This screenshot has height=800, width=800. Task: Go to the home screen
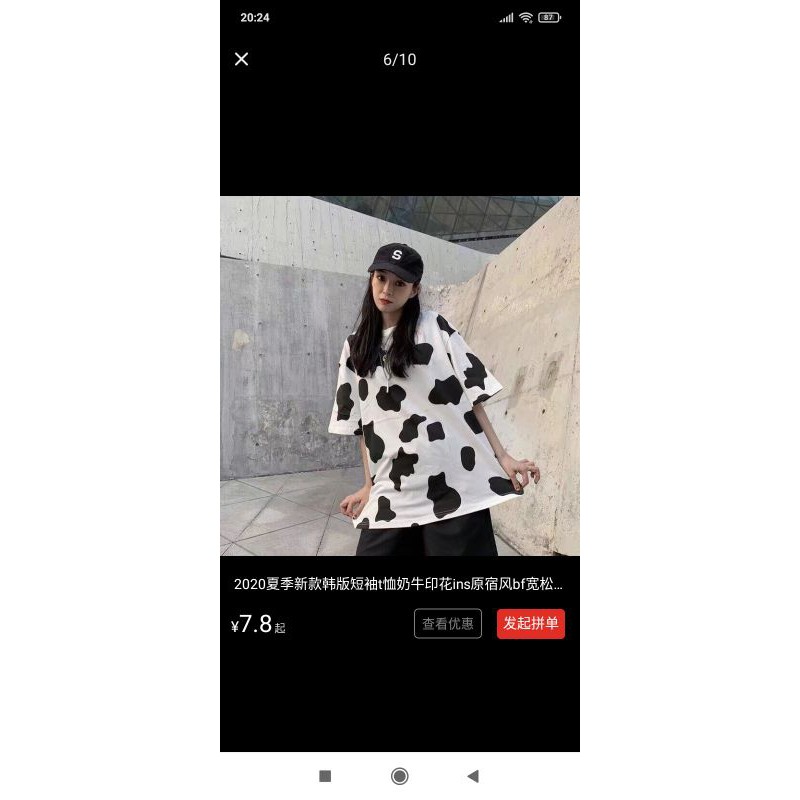coord(400,776)
